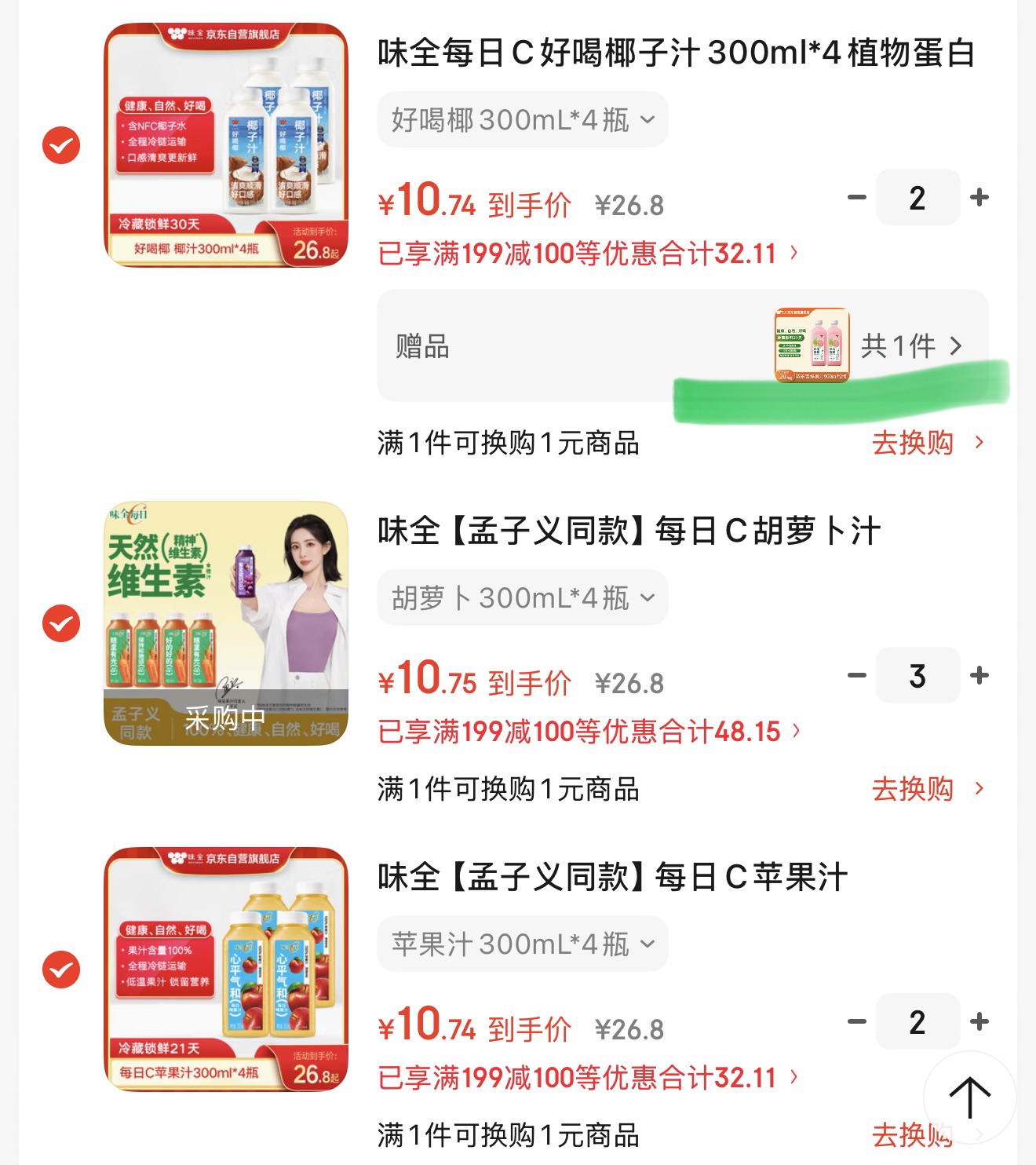Tap 去换购 under the 胡萝卜汁 item
This screenshot has height=1165, width=1036.
(926, 789)
